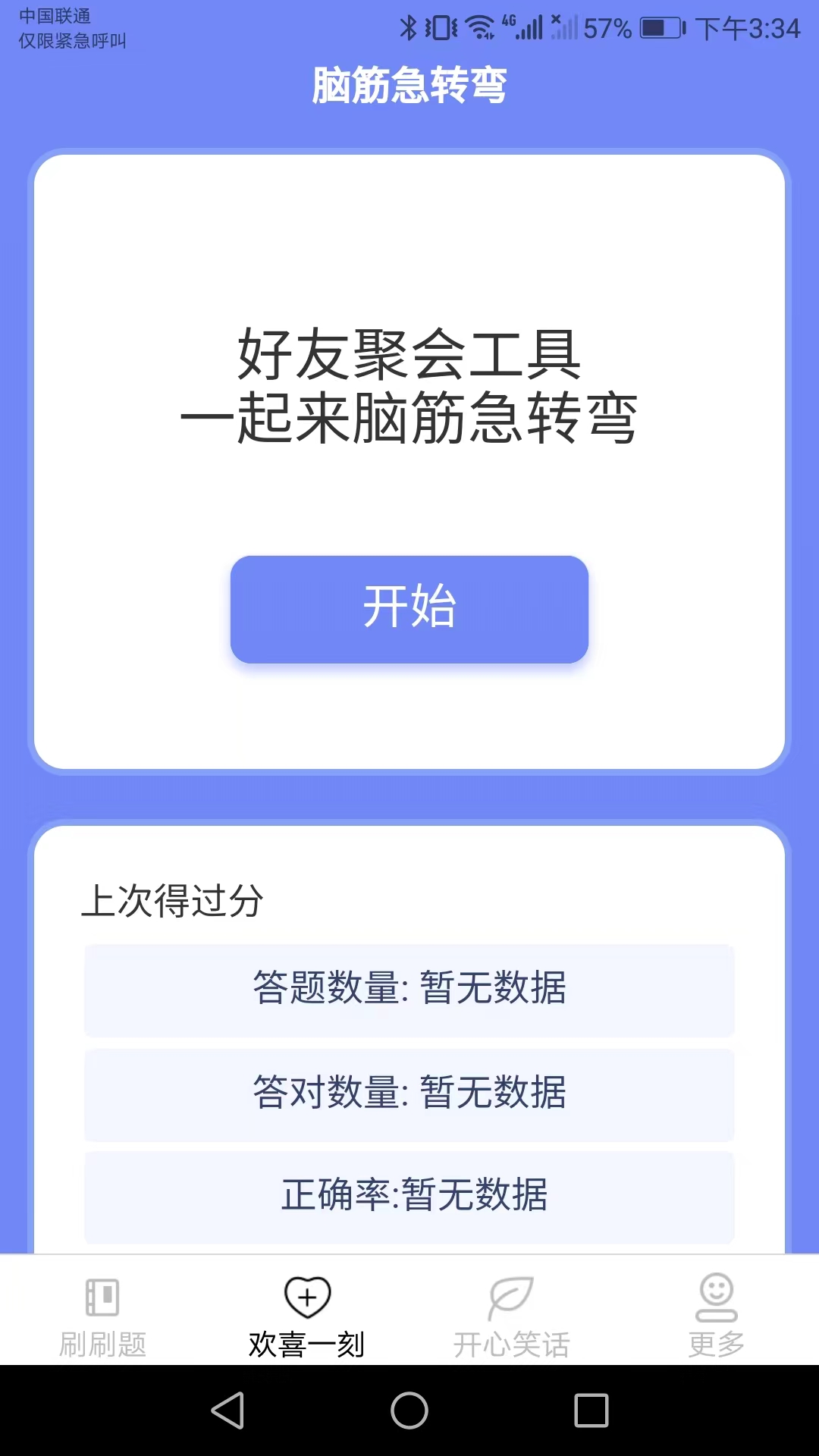Go to the 更多 tab
This screenshot has height=1456, width=819.
pos(717,1316)
